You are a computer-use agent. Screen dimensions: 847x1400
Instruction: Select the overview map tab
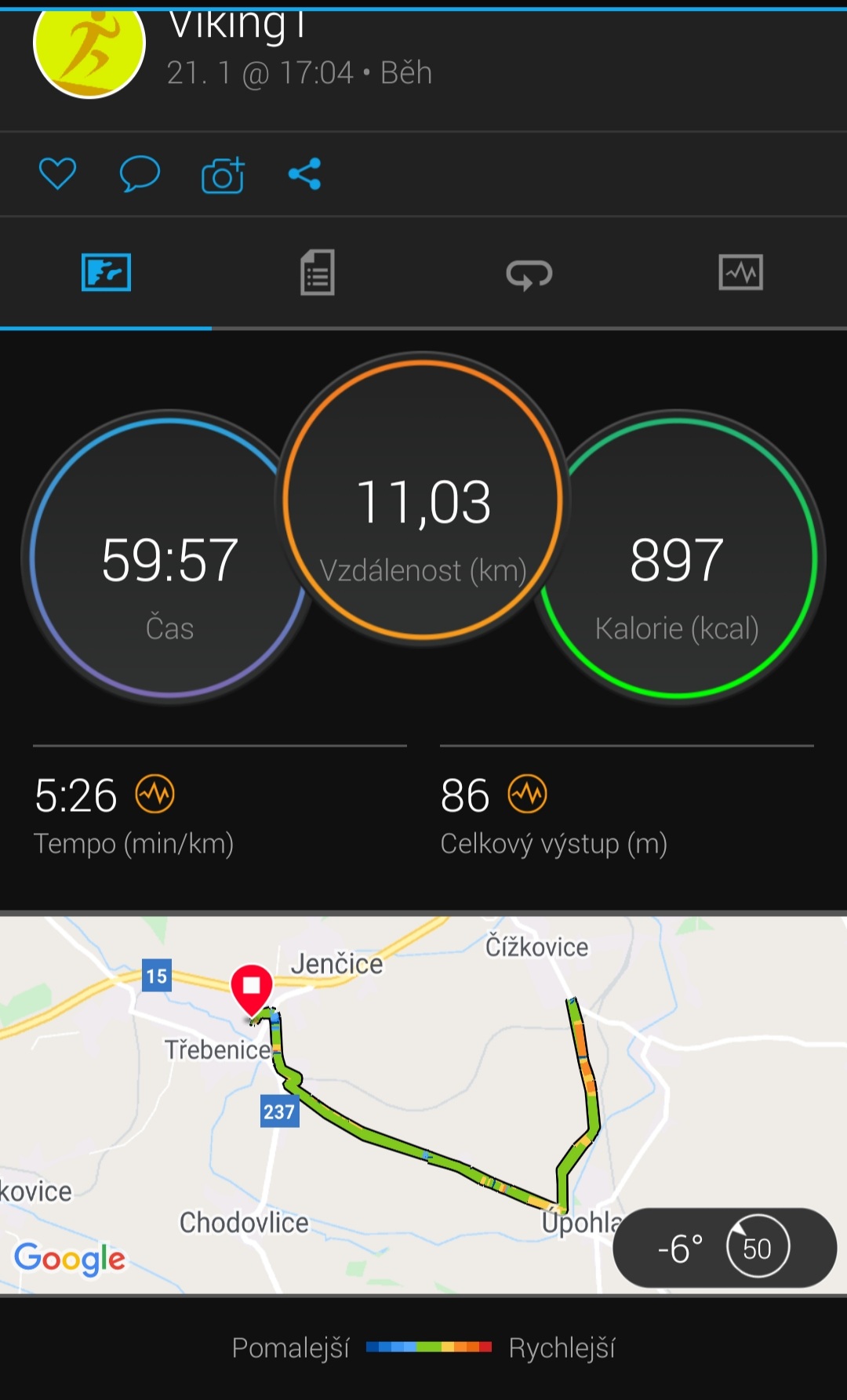click(106, 272)
